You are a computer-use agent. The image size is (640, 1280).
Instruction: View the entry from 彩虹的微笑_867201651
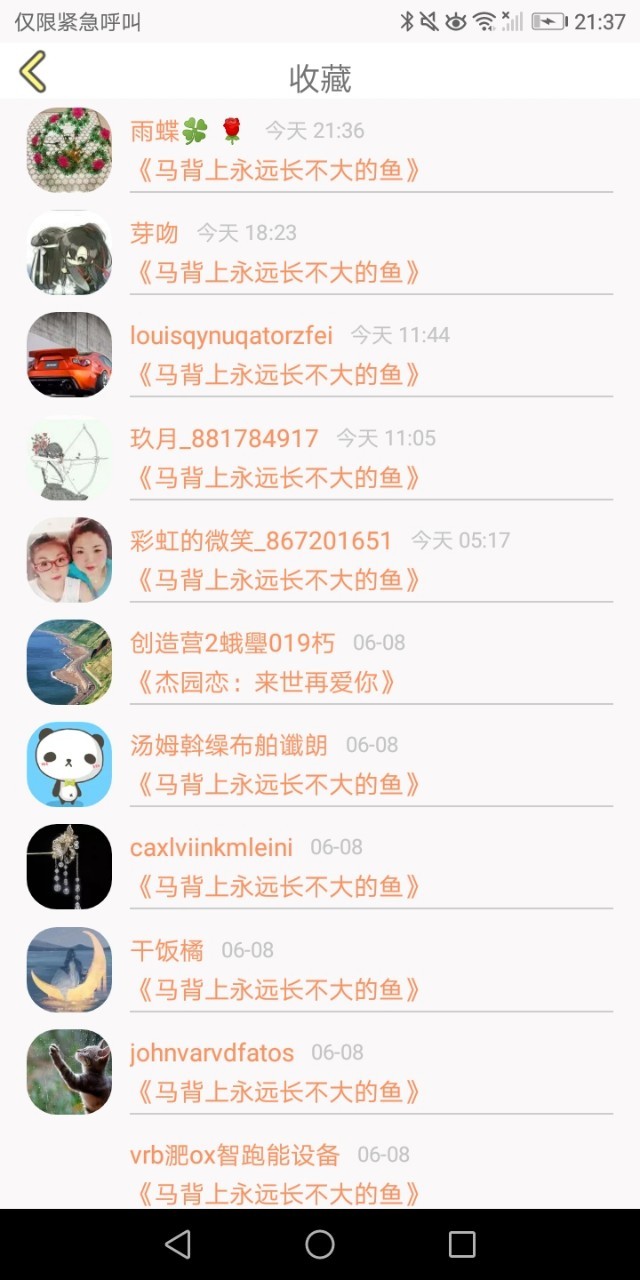tap(320, 559)
